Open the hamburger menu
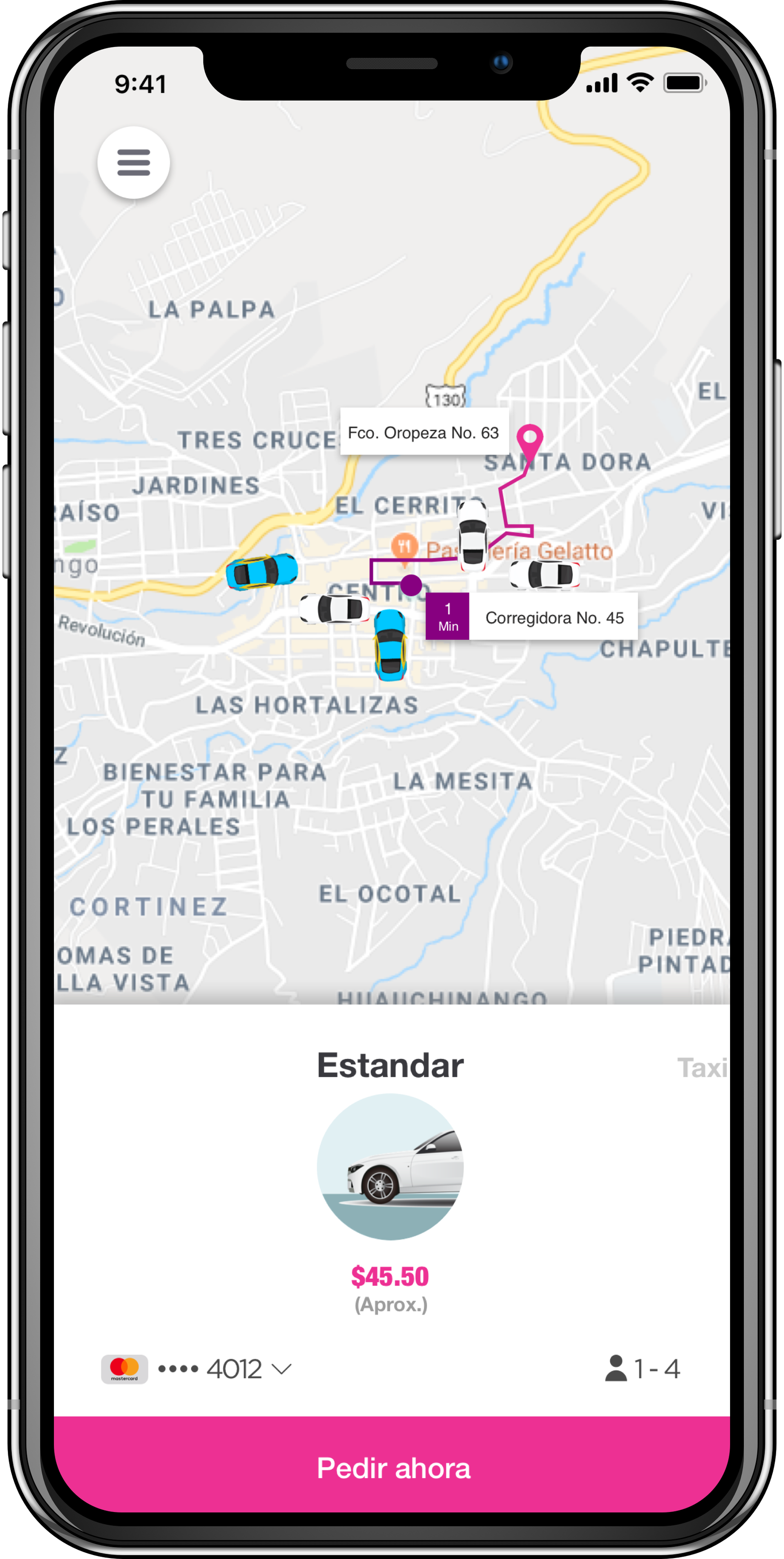 [x=133, y=162]
